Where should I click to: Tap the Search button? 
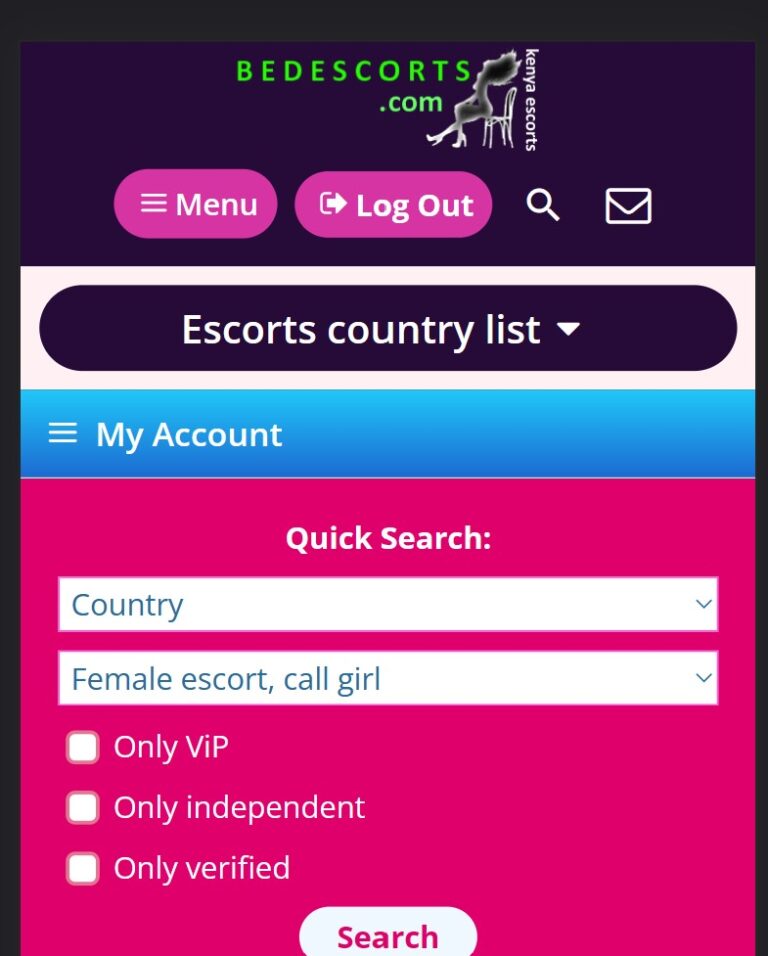[x=388, y=936]
